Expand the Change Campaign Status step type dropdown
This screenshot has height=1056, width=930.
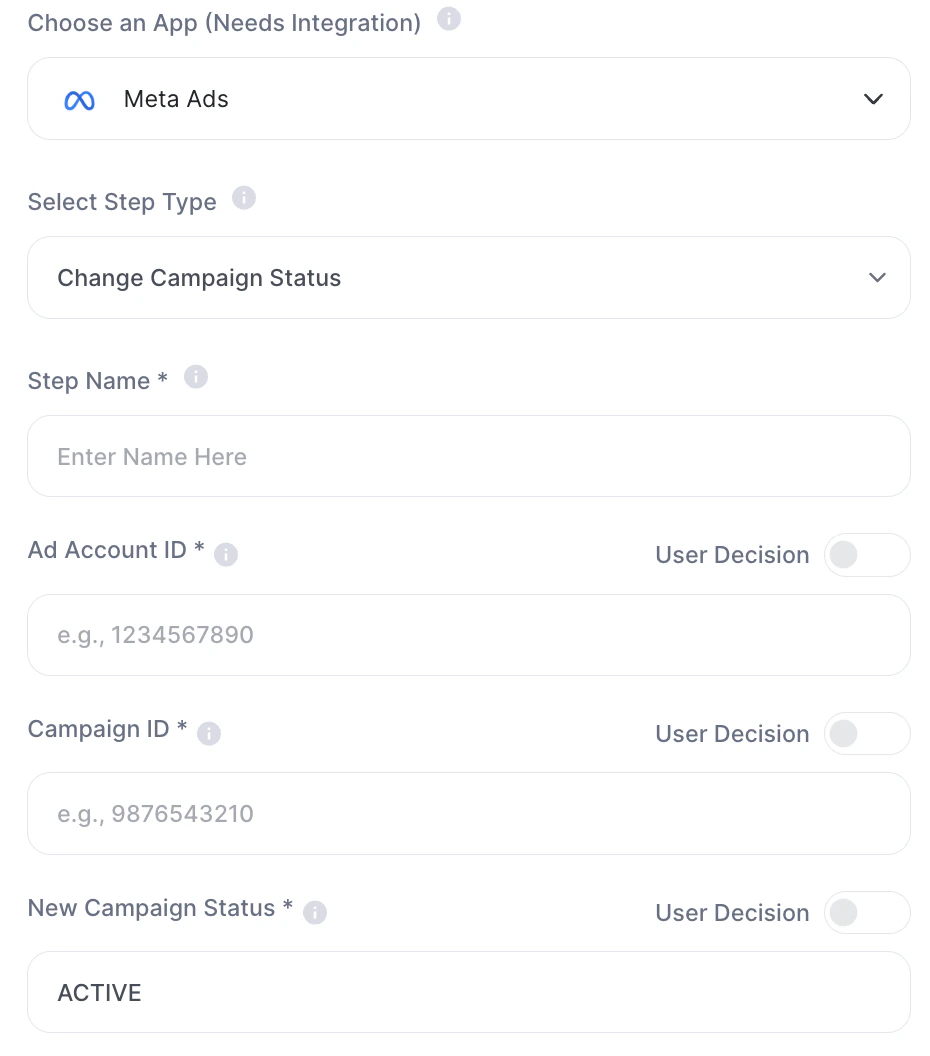(468, 278)
